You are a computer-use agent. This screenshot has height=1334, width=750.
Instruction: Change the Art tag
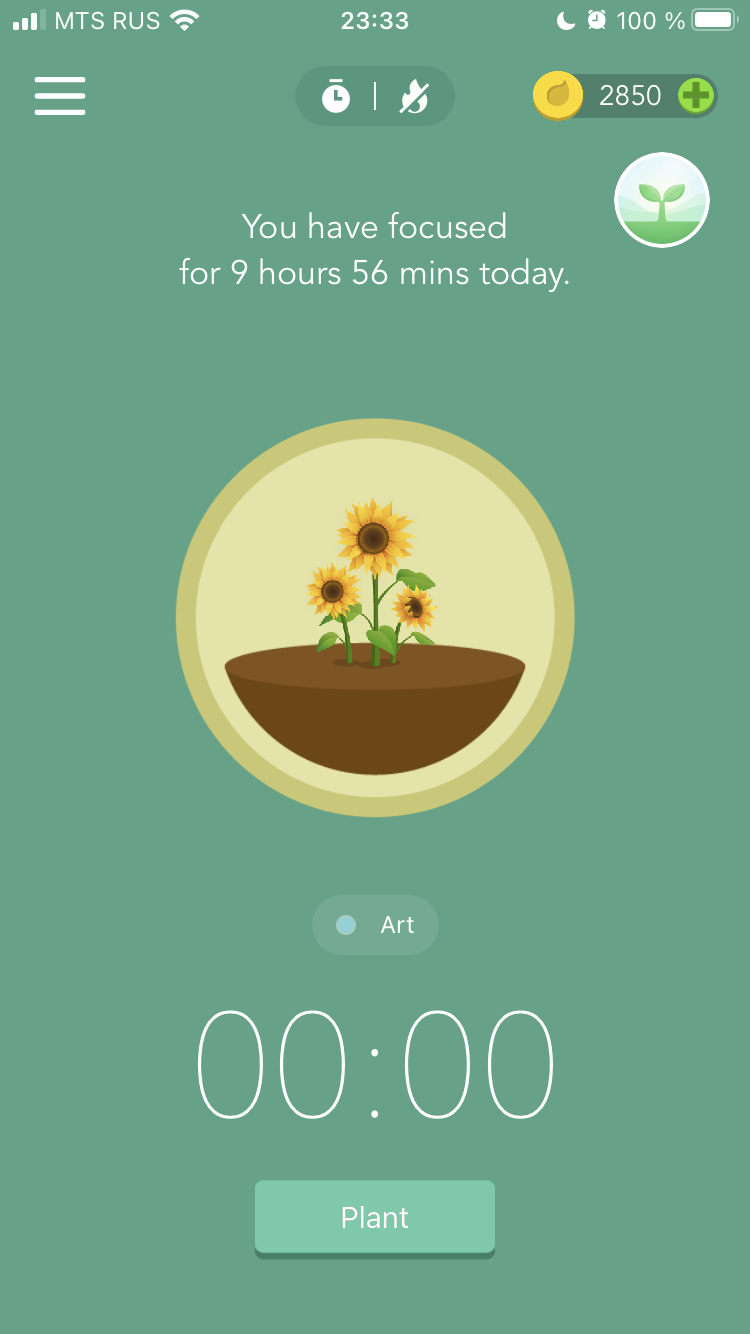[x=375, y=925]
